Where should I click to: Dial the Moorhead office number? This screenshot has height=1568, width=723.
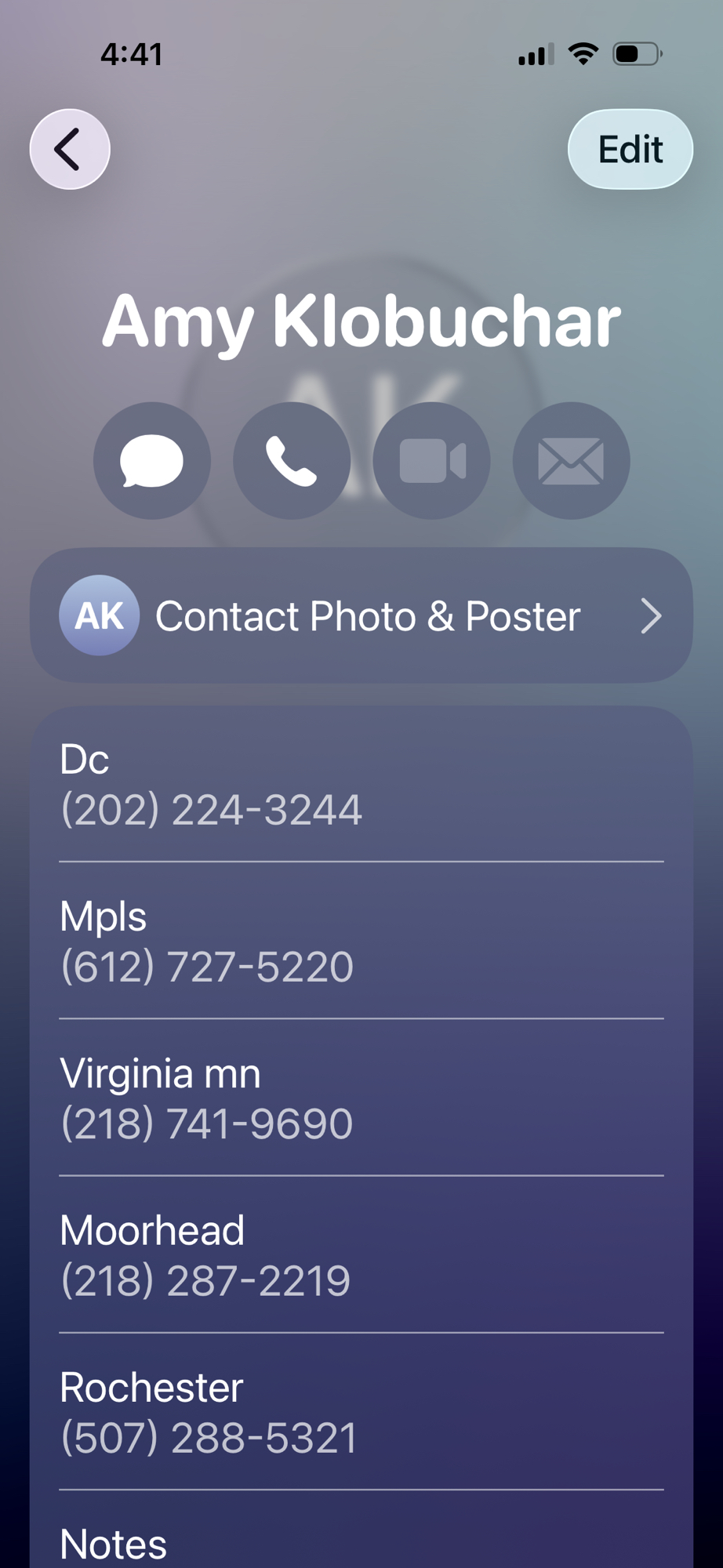pyautogui.click(x=205, y=1279)
